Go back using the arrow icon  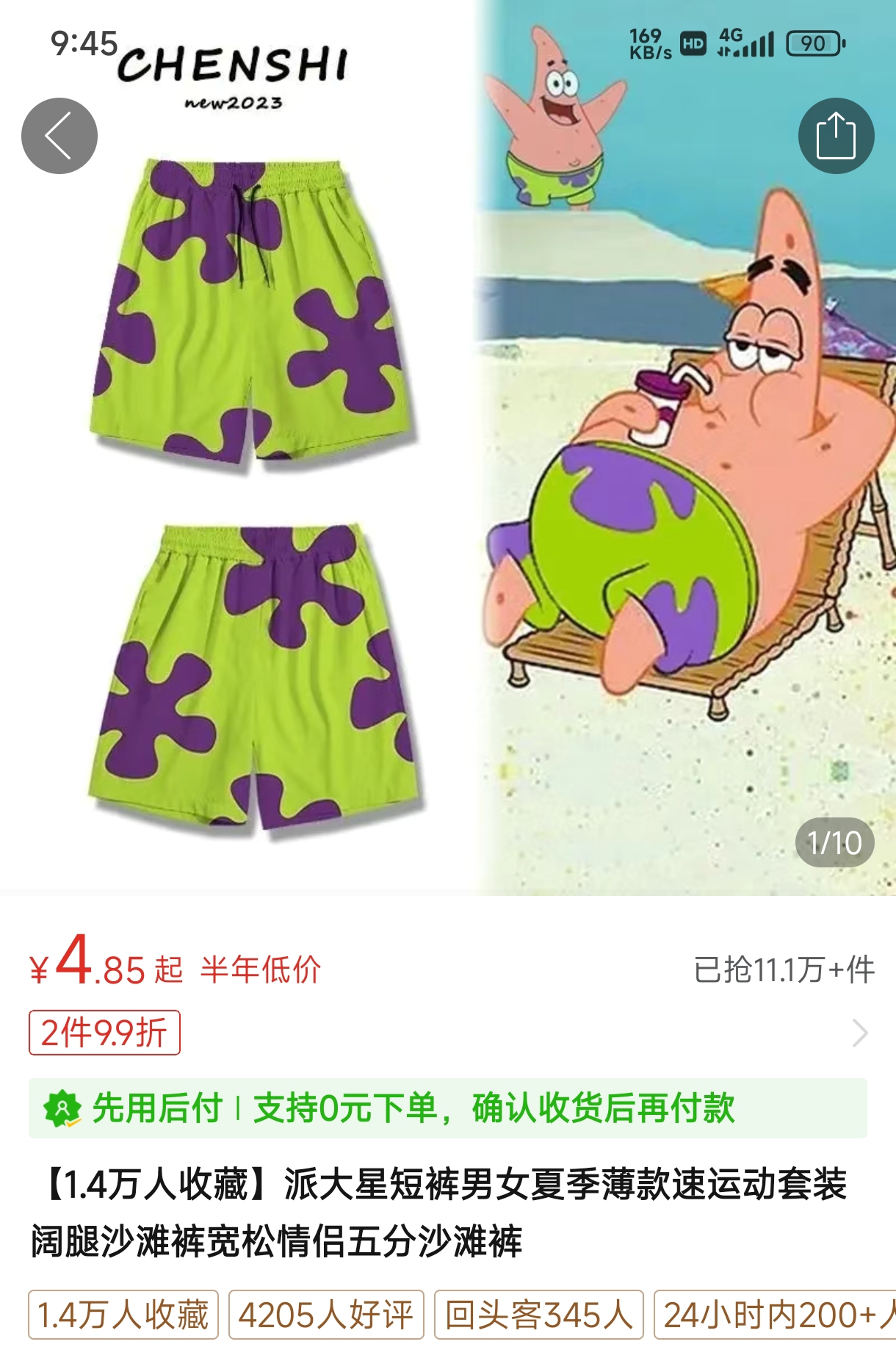(x=59, y=136)
